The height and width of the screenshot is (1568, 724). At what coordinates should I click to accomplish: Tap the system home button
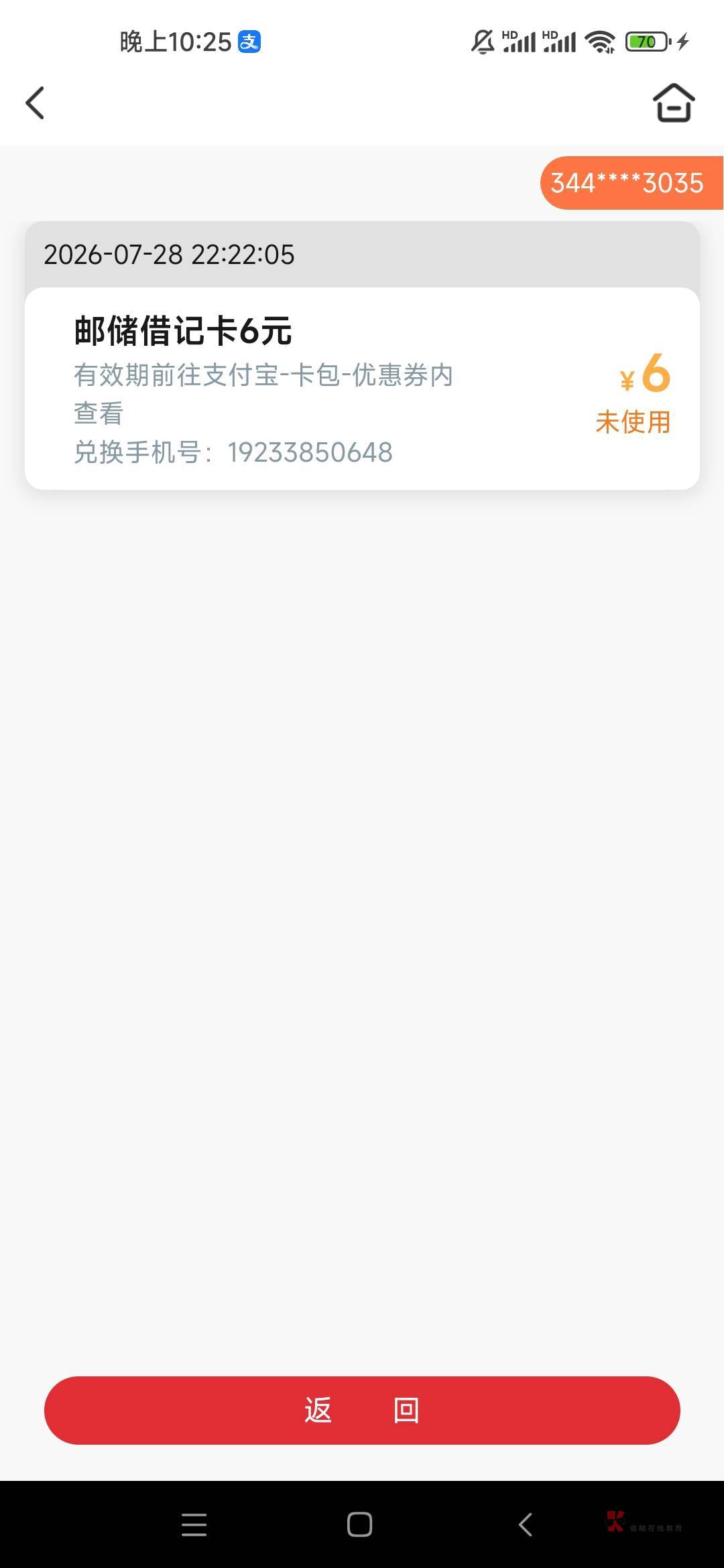(360, 1524)
